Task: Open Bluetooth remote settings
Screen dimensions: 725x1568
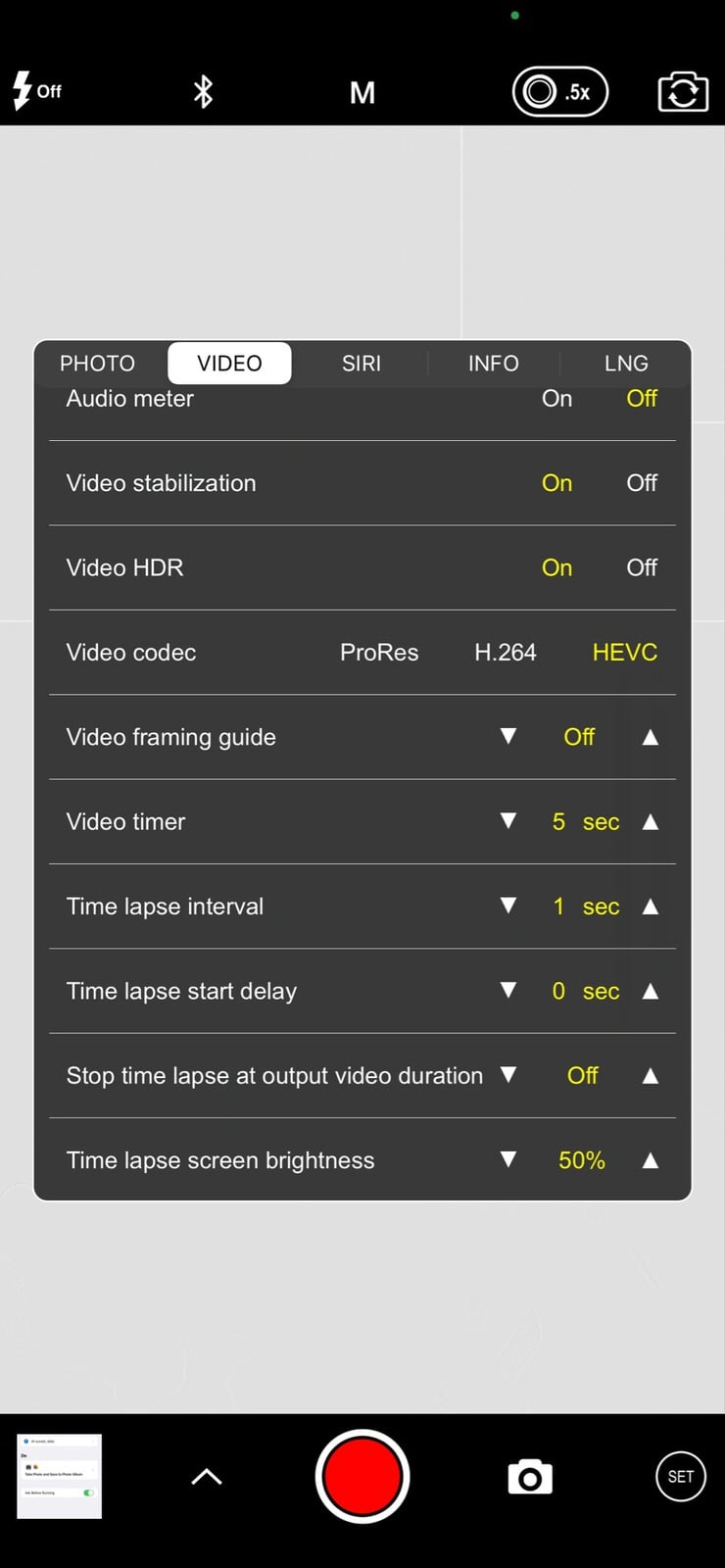Action: (202, 91)
